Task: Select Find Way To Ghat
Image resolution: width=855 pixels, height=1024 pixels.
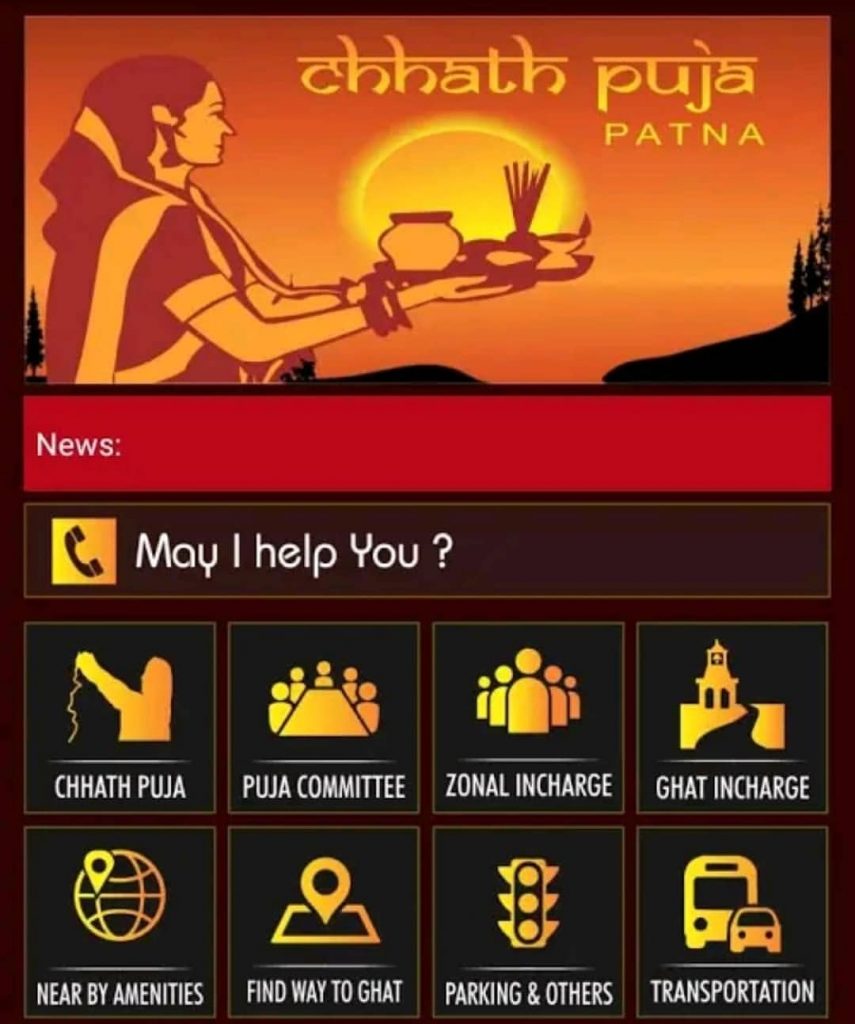Action: 324,921
